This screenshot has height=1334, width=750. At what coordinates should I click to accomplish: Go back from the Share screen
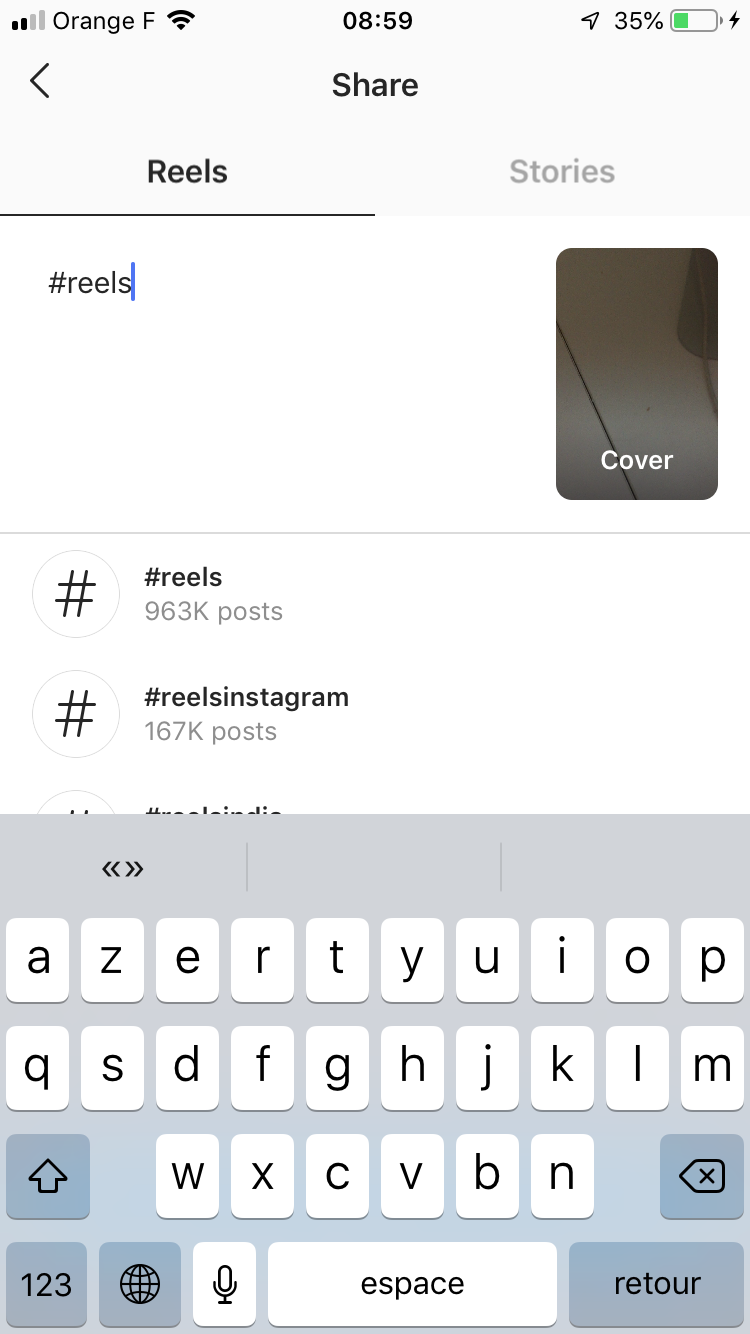coord(40,82)
